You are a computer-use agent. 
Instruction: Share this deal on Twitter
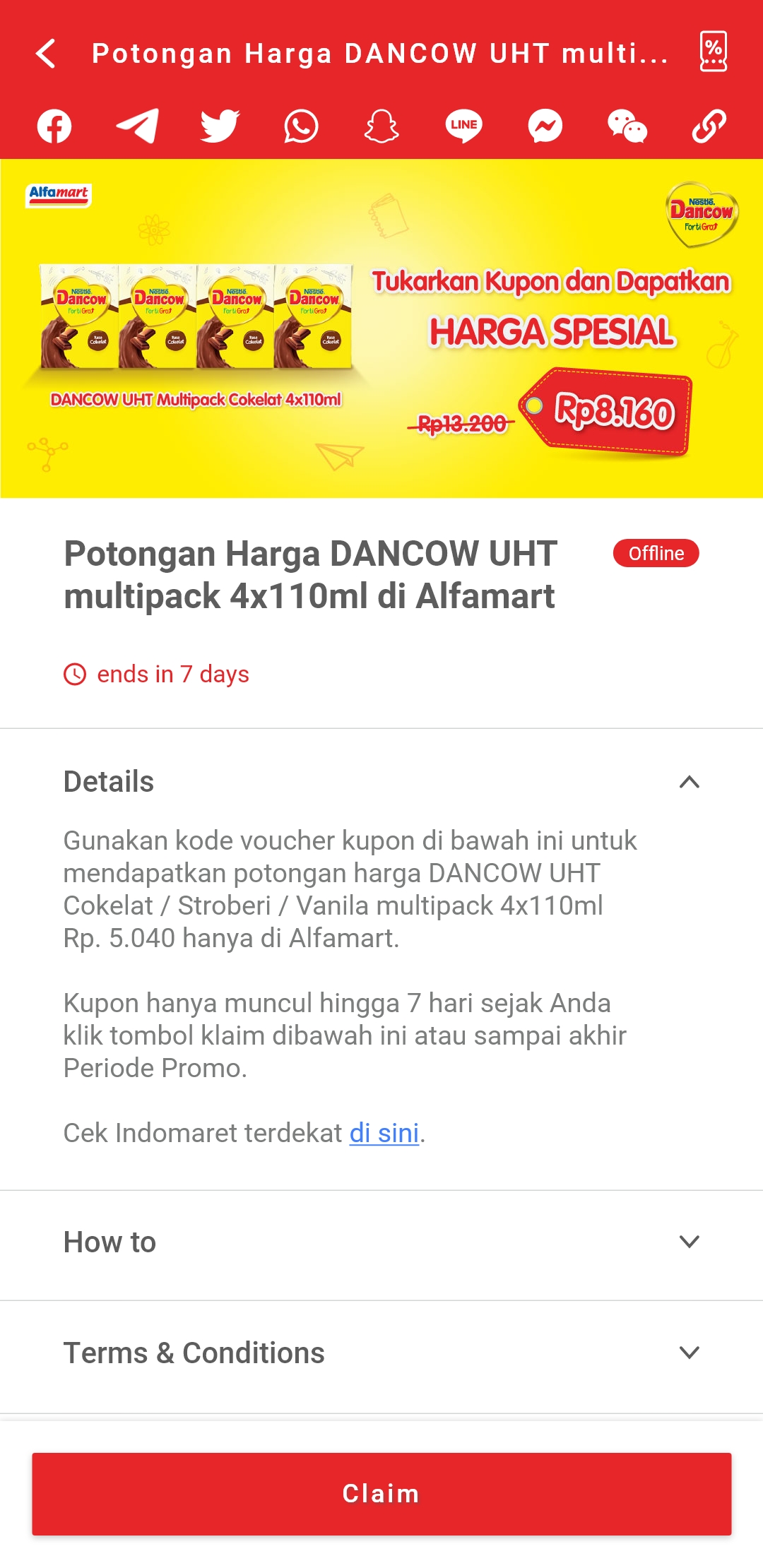pos(220,126)
